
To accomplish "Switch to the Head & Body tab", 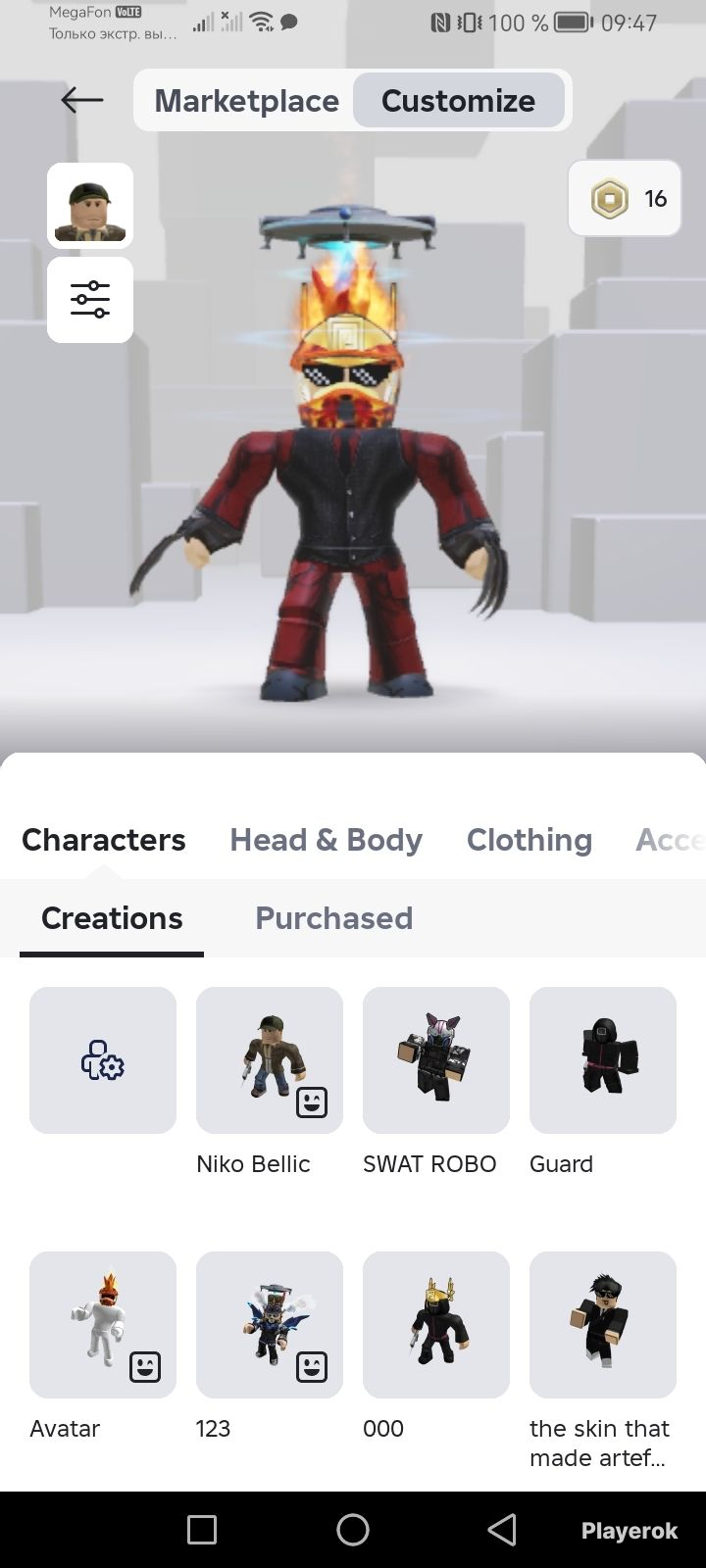I will [326, 840].
